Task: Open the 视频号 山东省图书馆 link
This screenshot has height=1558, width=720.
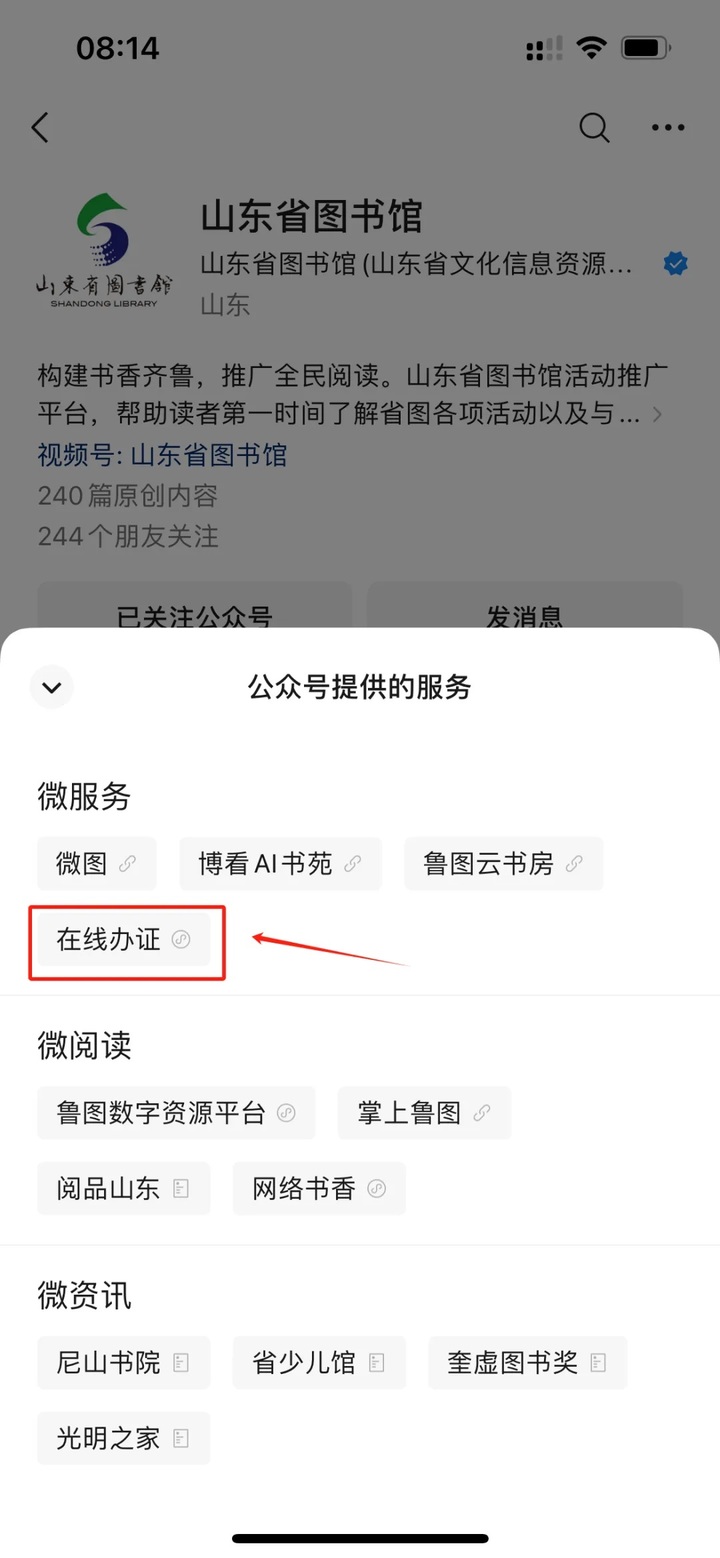Action: 162,456
